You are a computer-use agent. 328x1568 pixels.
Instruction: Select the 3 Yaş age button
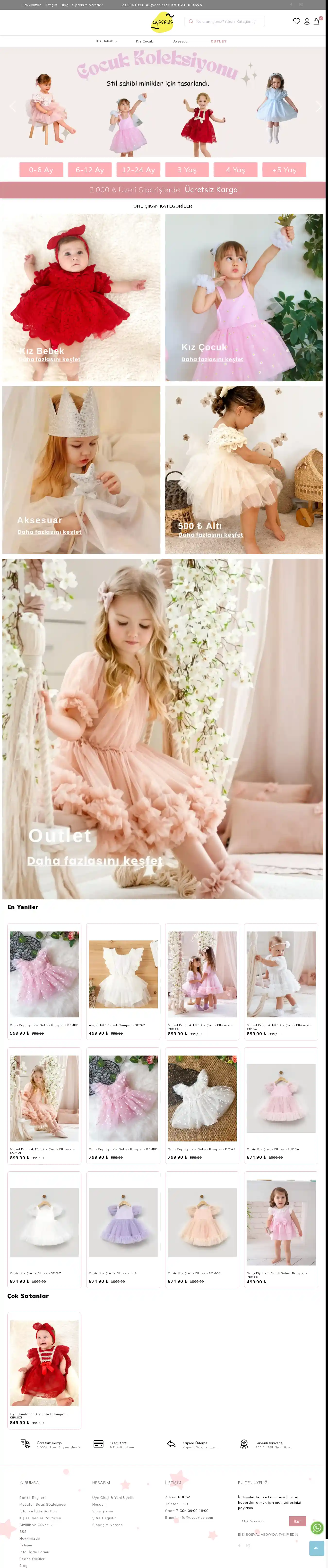click(x=187, y=170)
